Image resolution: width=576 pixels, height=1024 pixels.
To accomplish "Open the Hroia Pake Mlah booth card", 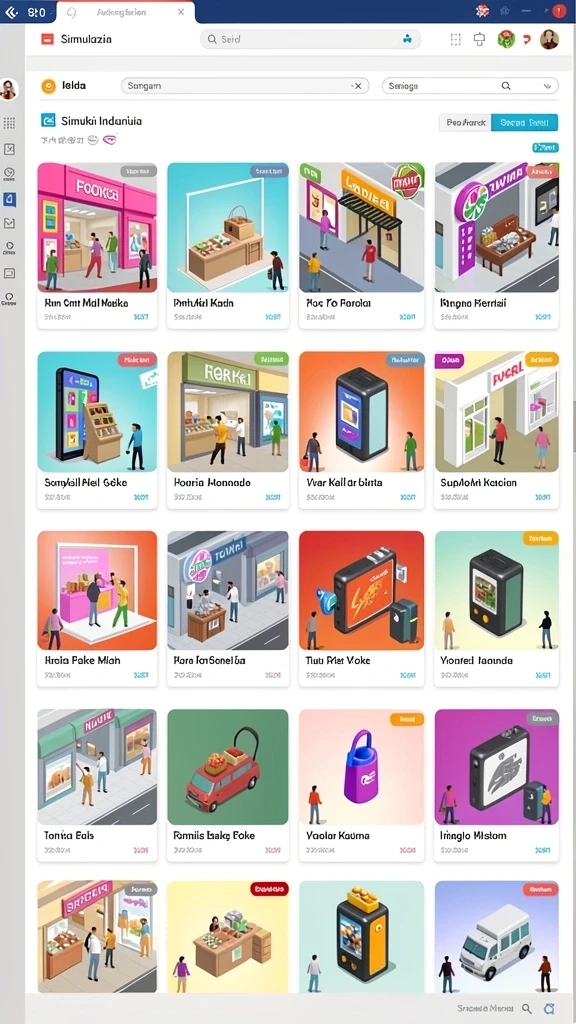I will tap(97, 609).
